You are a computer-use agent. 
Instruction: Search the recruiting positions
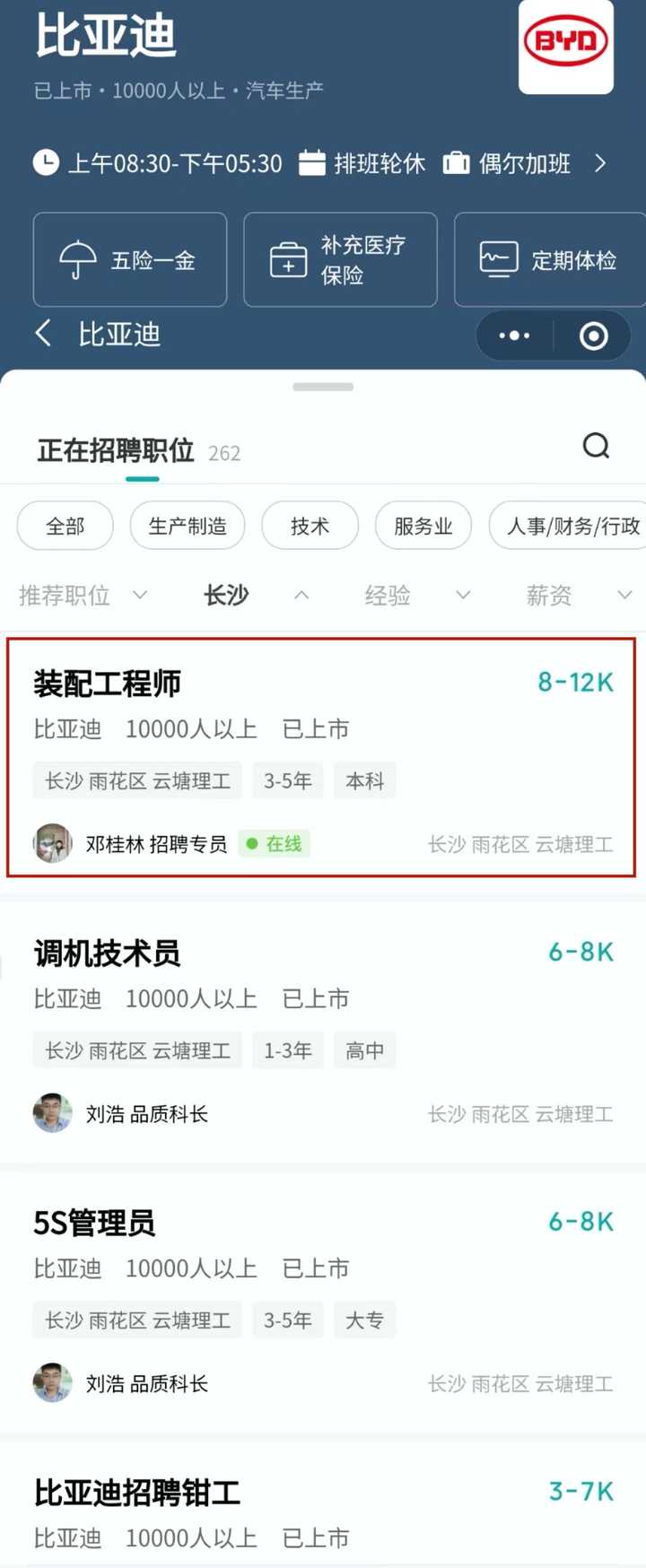point(596,446)
